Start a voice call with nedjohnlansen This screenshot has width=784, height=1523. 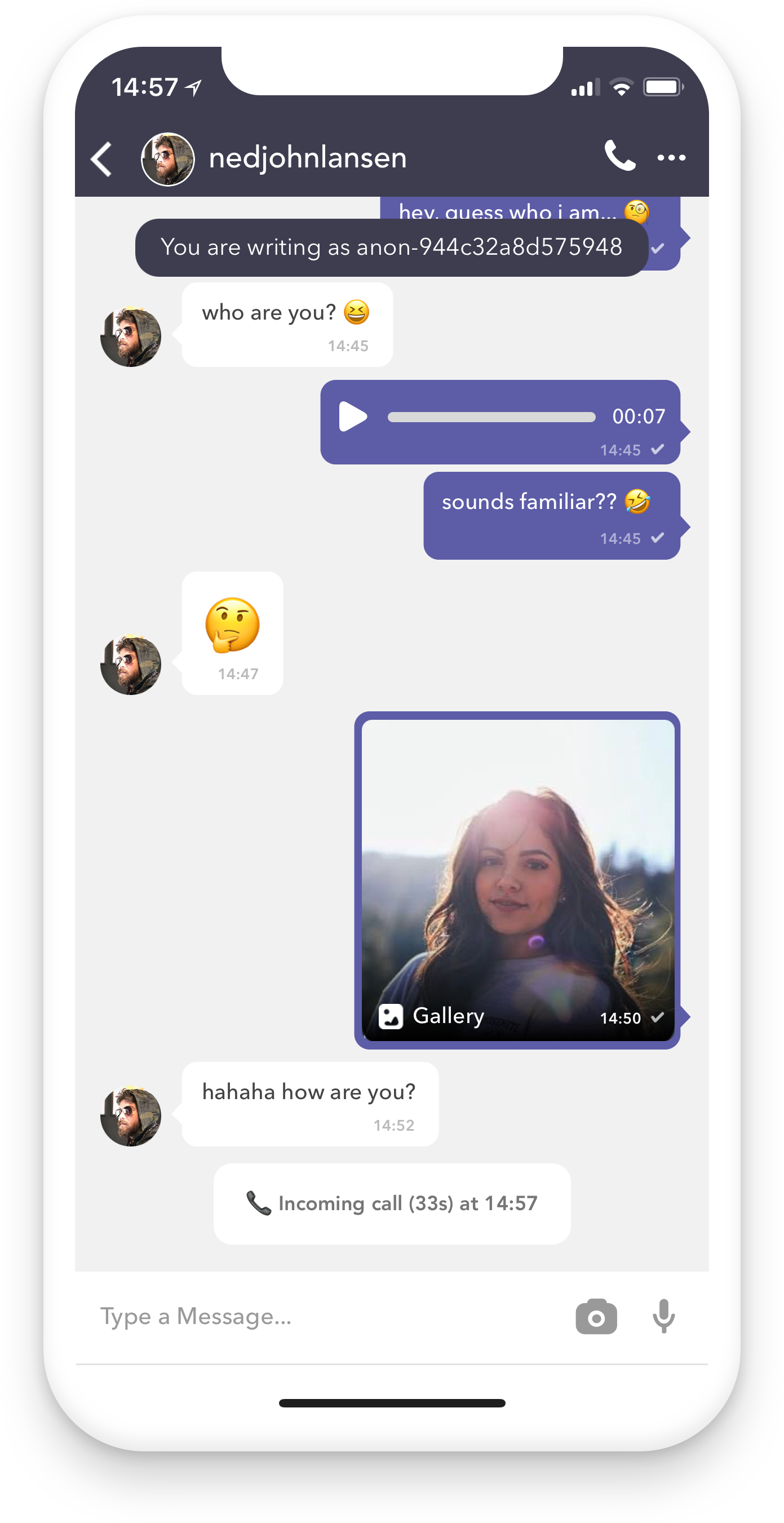(x=619, y=156)
